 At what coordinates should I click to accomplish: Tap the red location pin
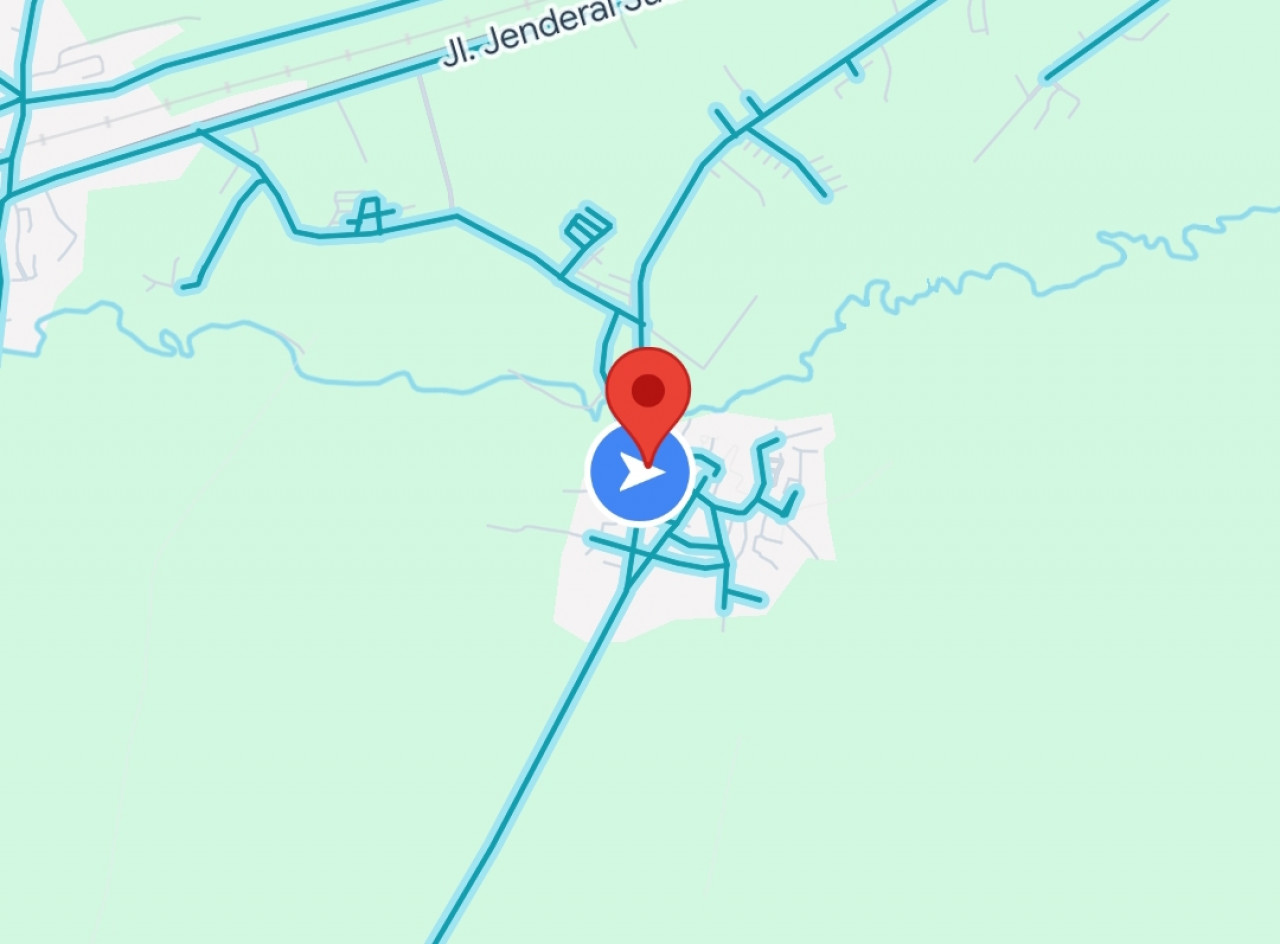click(648, 392)
